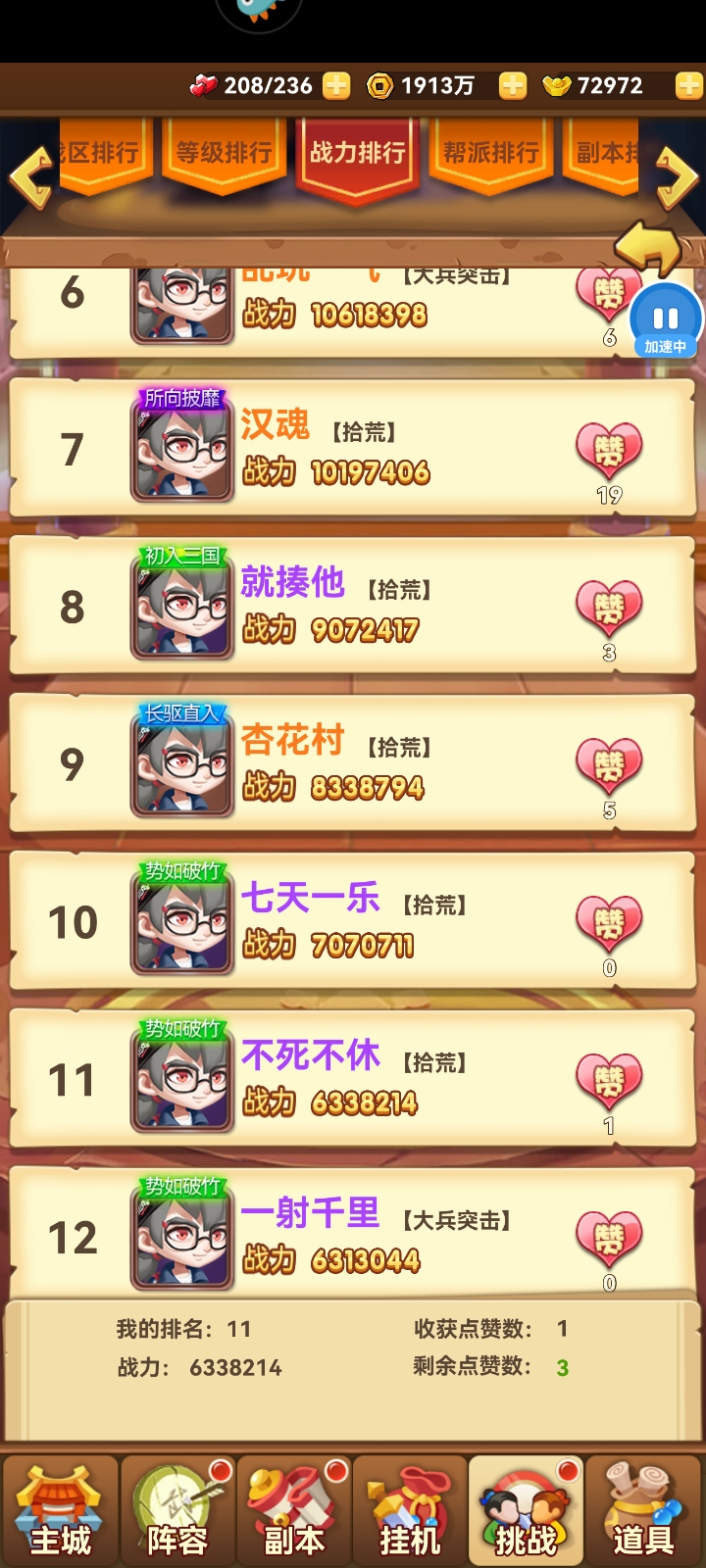Like 杏花村 with the heart button
Image resolution: width=706 pixels, height=1568 pixels.
pos(609,766)
